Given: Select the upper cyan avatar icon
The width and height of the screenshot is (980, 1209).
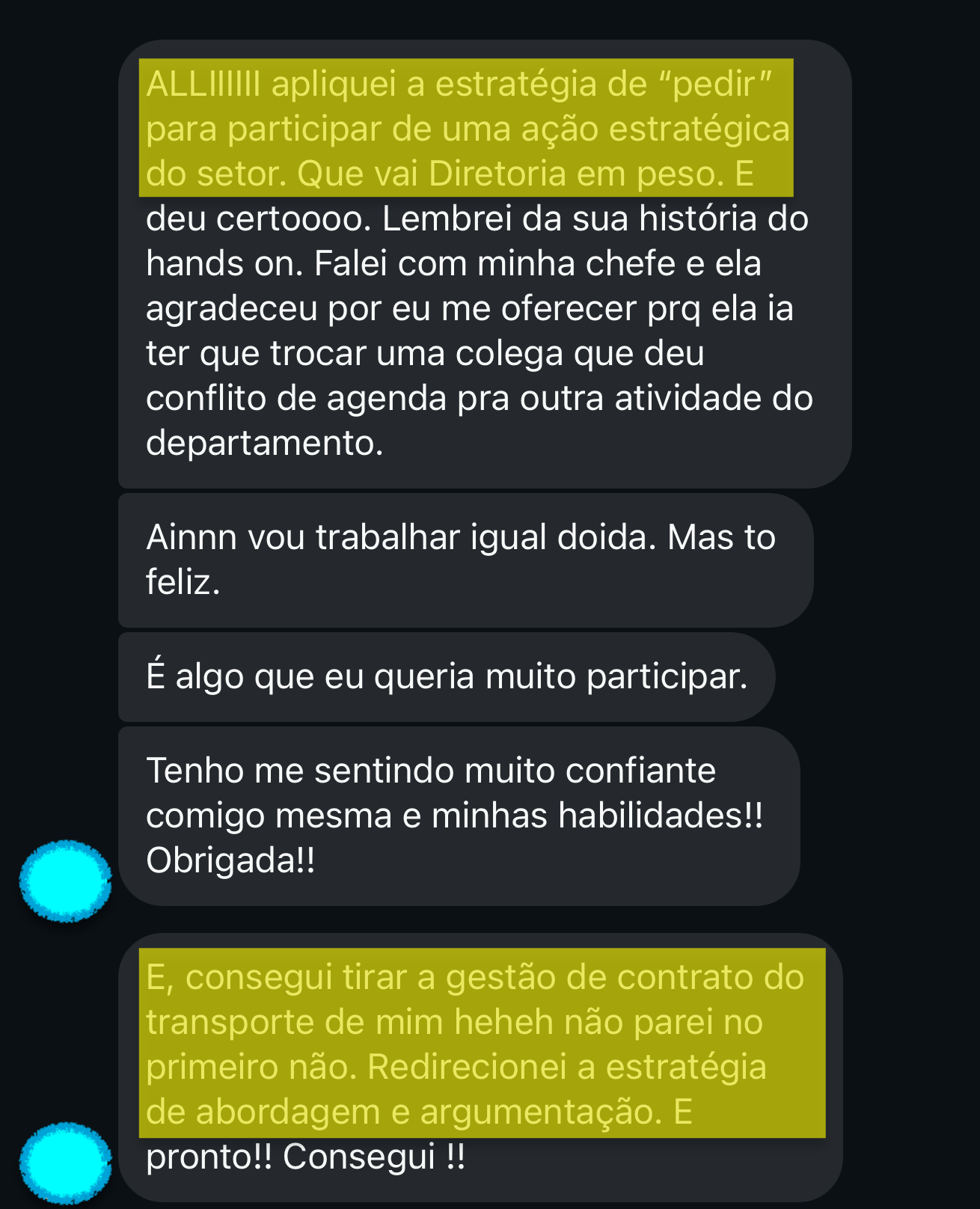Looking at the screenshot, I should point(67,881).
